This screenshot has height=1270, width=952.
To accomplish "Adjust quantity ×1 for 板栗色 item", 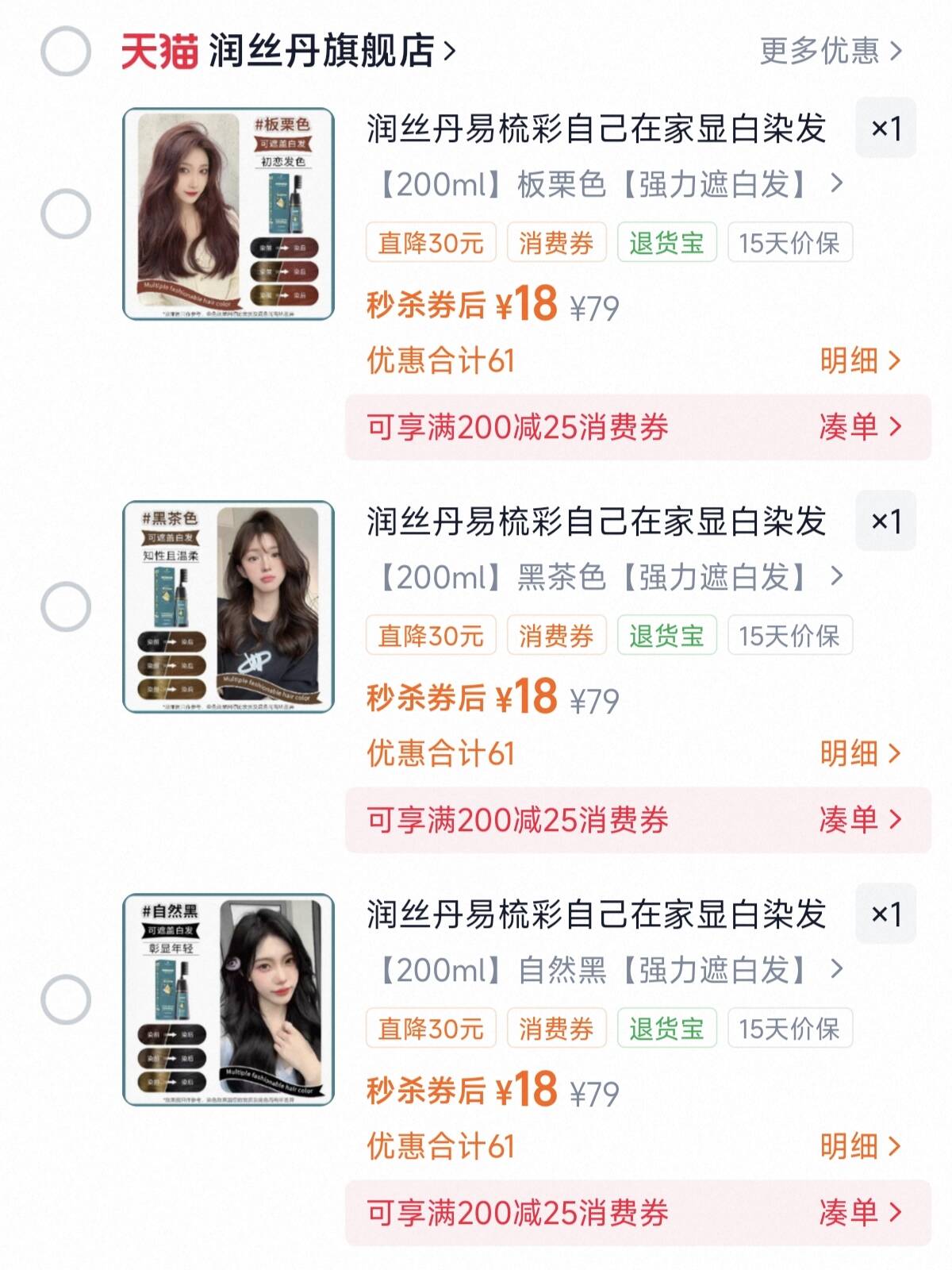I will click(885, 128).
